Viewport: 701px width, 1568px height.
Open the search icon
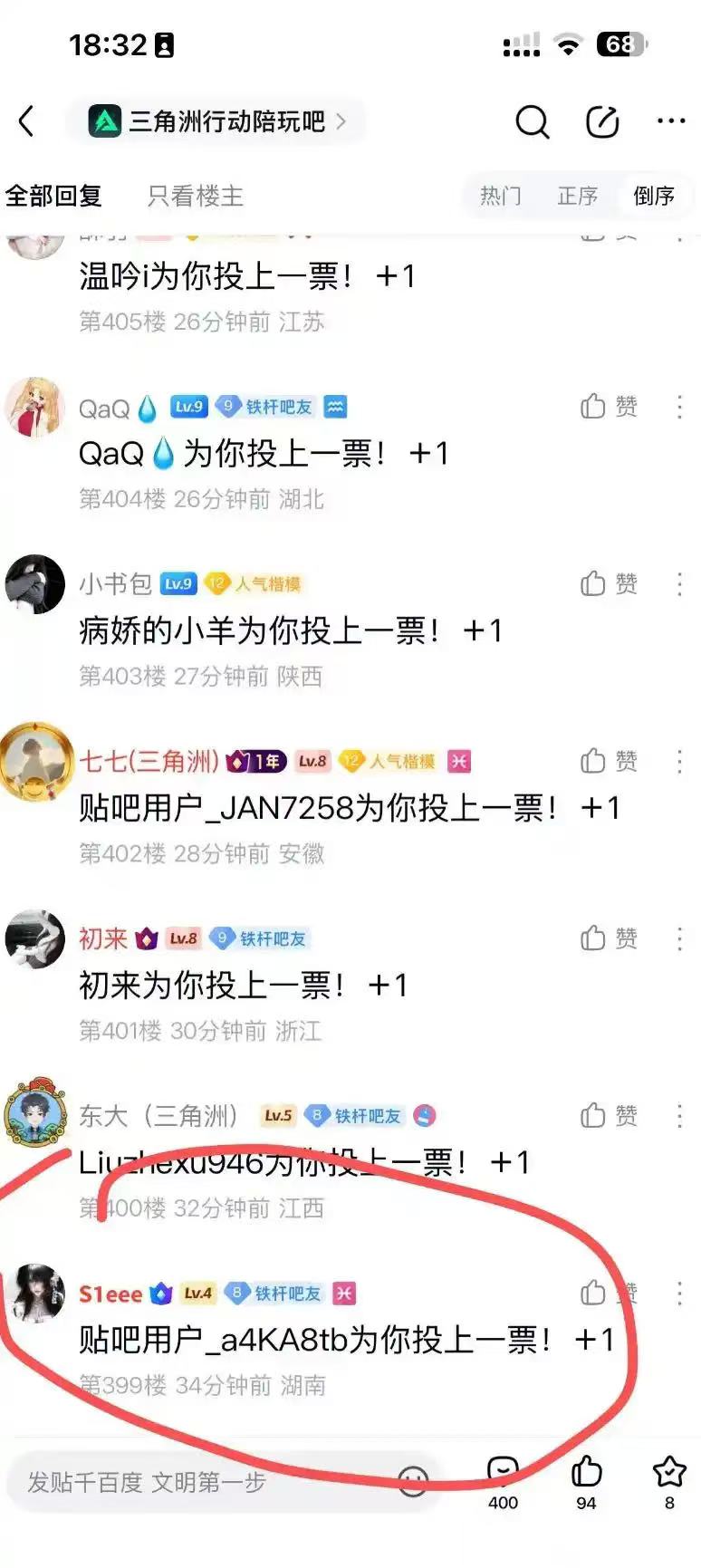pos(532,121)
